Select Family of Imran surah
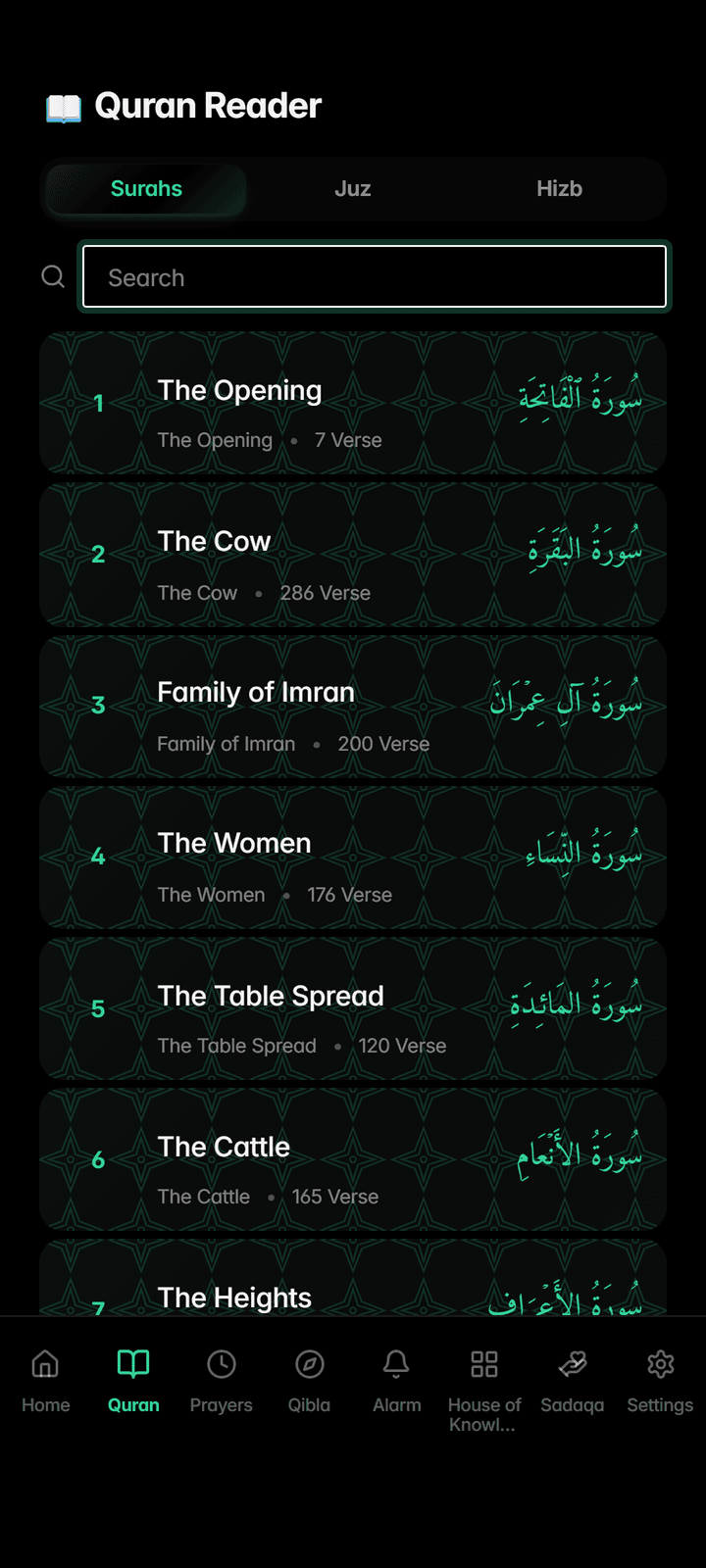 tap(353, 706)
